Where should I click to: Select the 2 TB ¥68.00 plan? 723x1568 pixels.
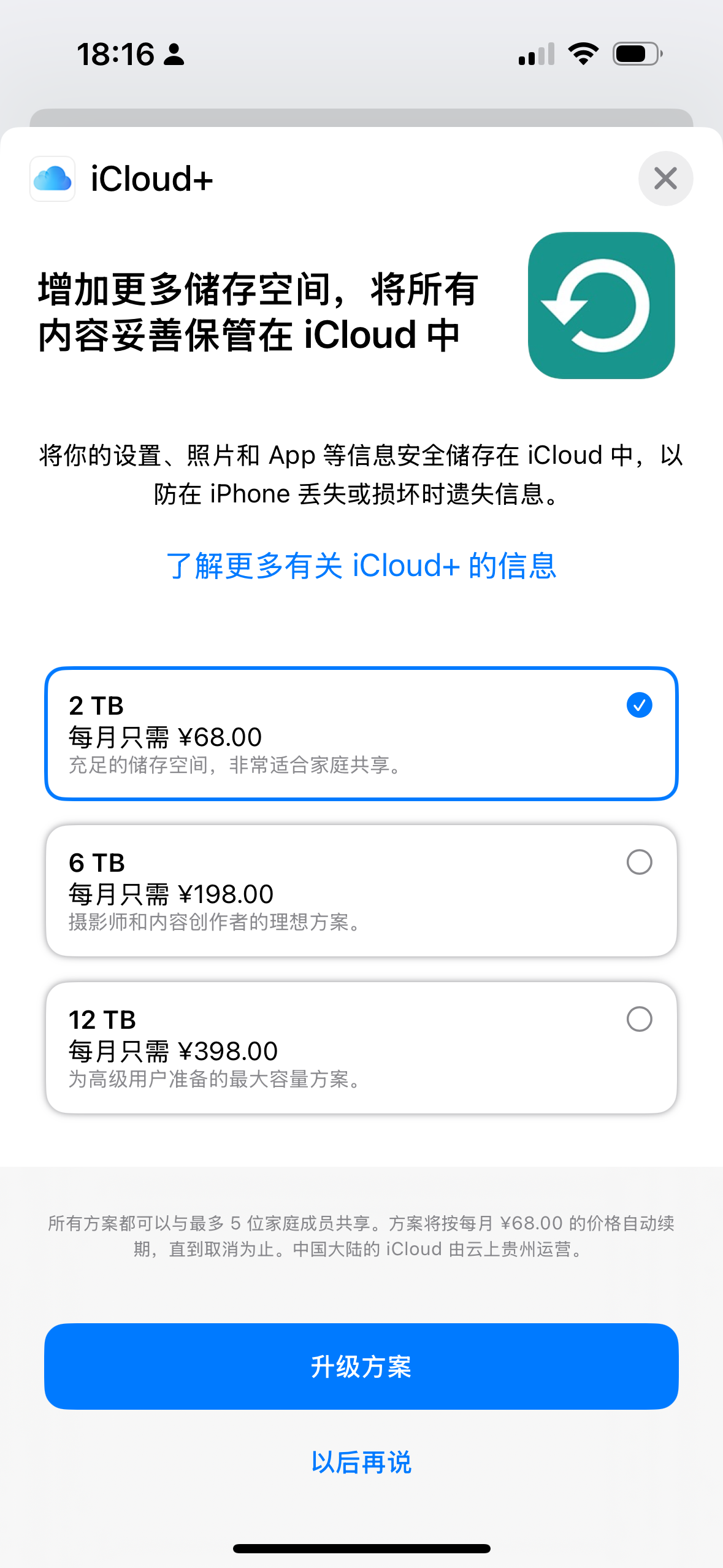[361, 734]
